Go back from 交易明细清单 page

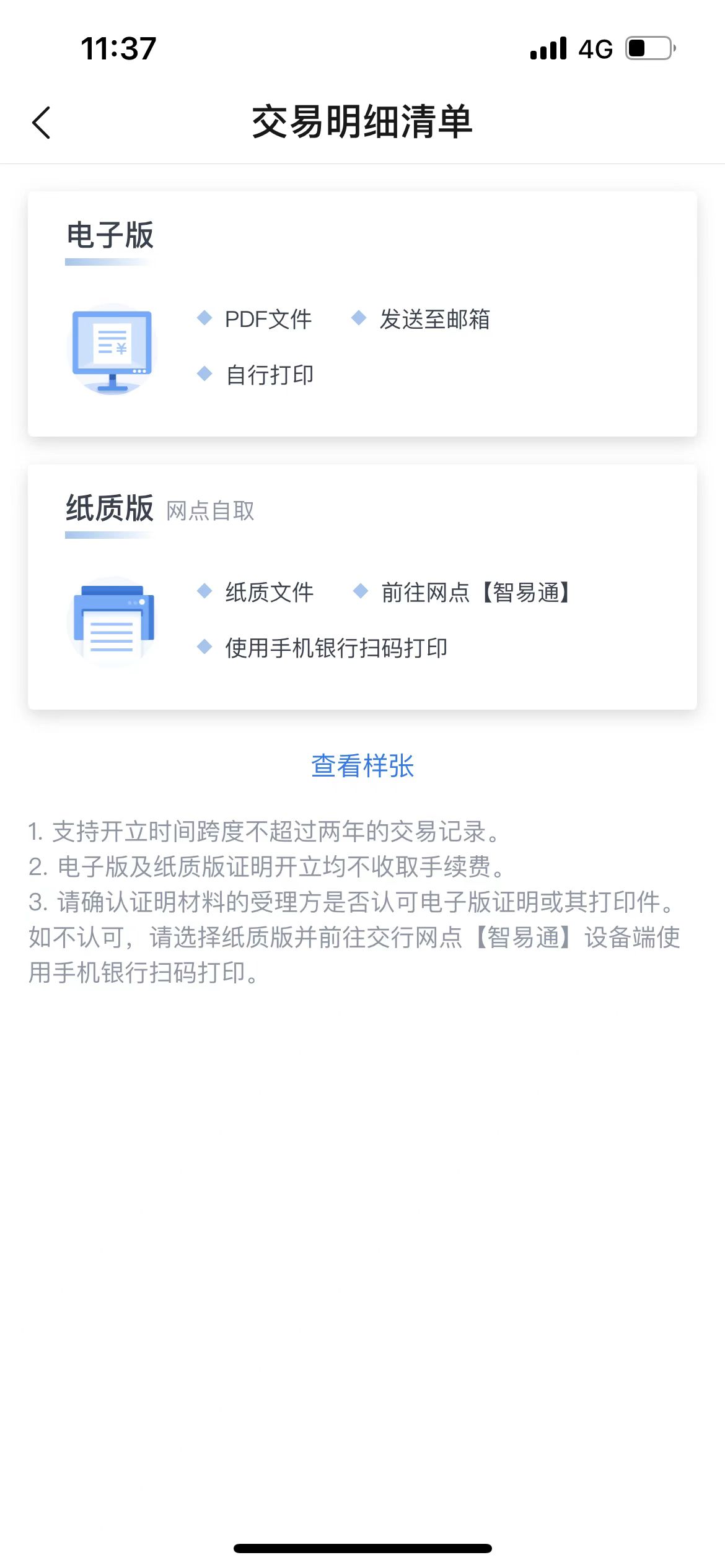coord(41,123)
